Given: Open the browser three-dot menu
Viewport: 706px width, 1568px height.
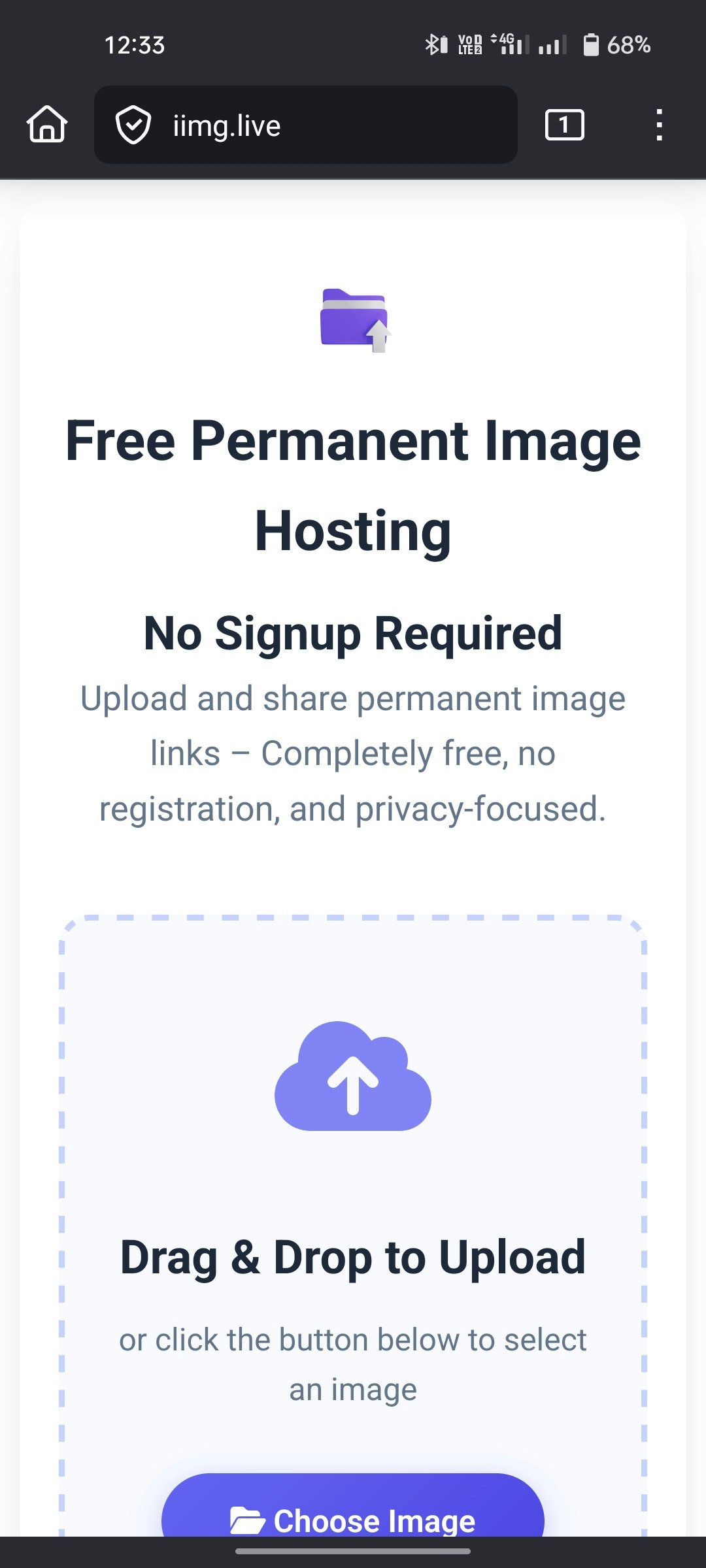Looking at the screenshot, I should point(660,125).
